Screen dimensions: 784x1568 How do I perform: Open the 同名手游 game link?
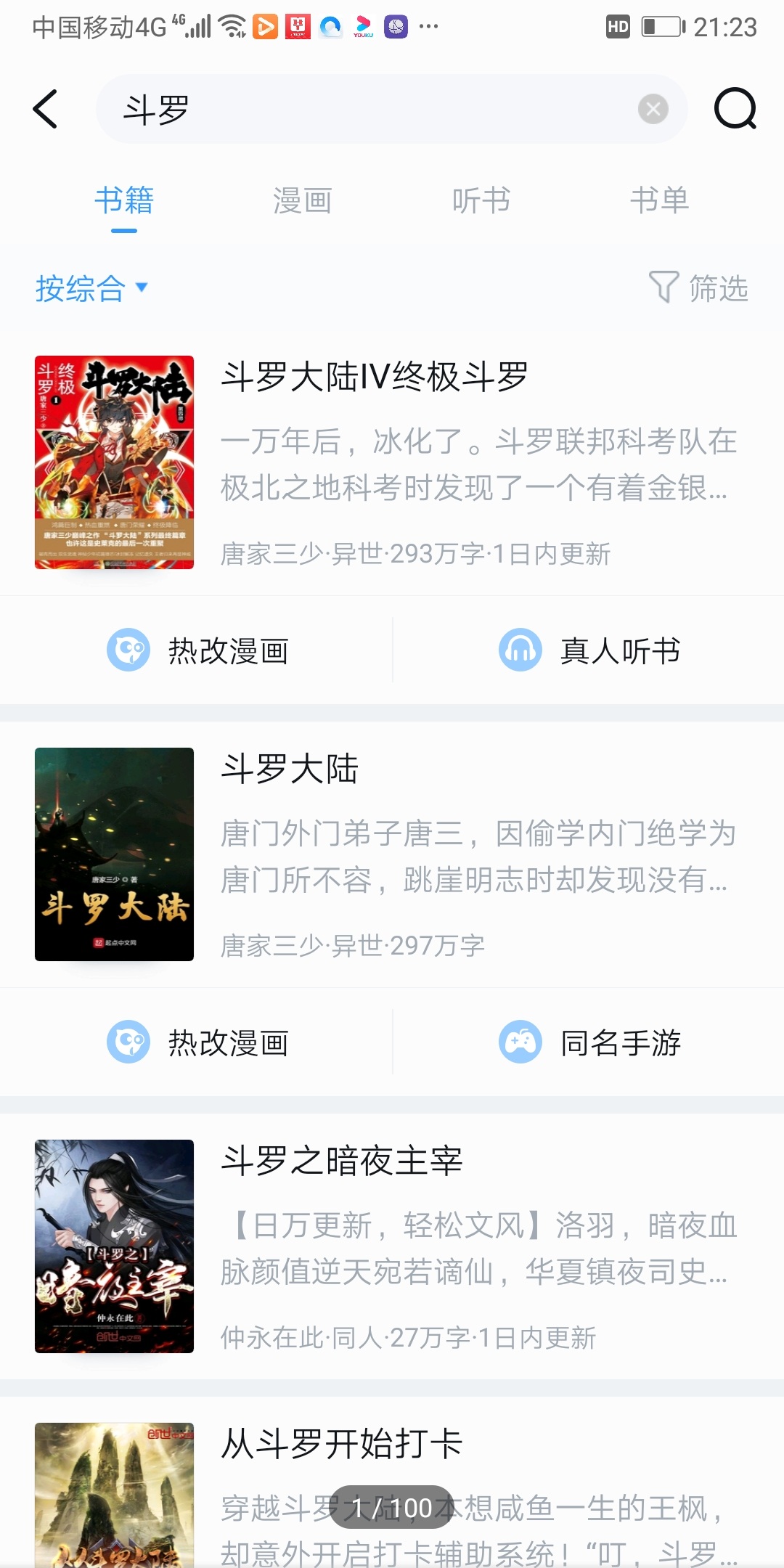click(x=589, y=1042)
